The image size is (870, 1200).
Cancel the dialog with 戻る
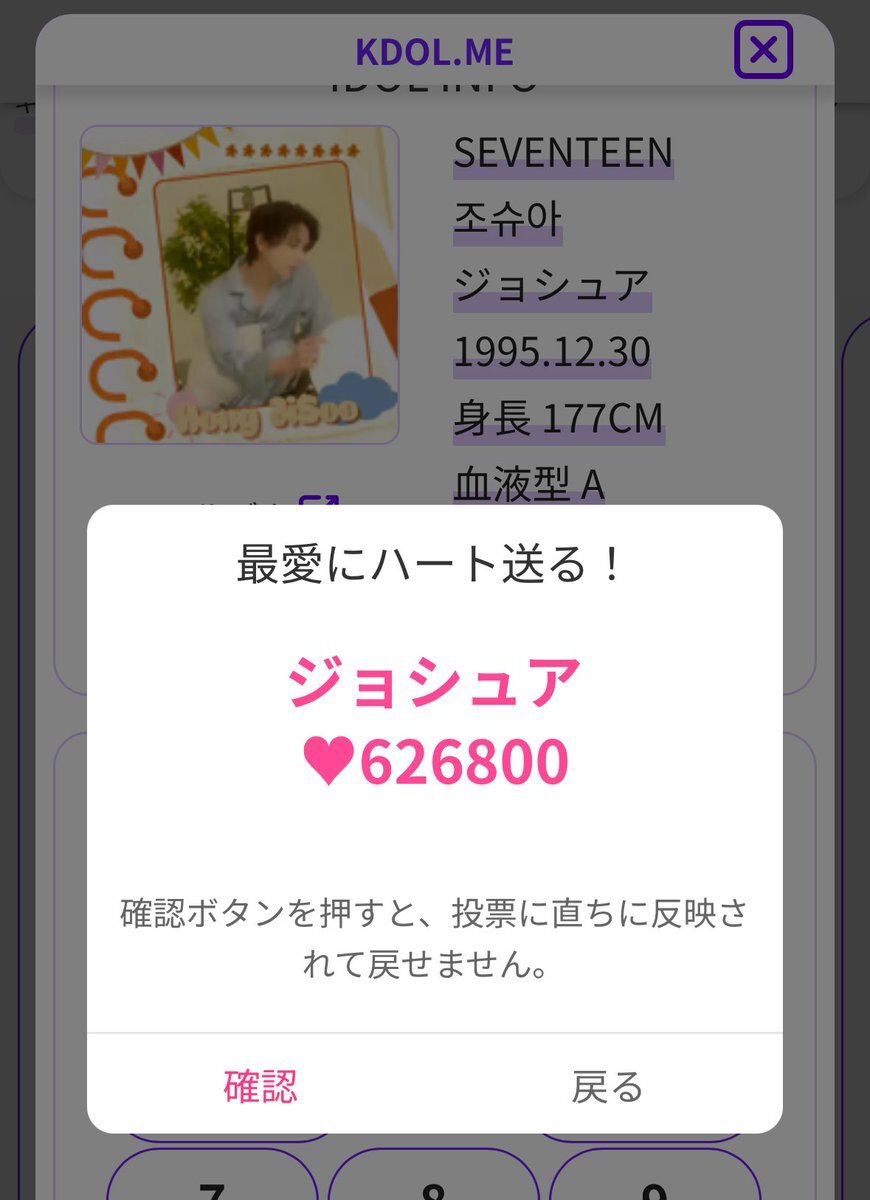coord(607,1086)
